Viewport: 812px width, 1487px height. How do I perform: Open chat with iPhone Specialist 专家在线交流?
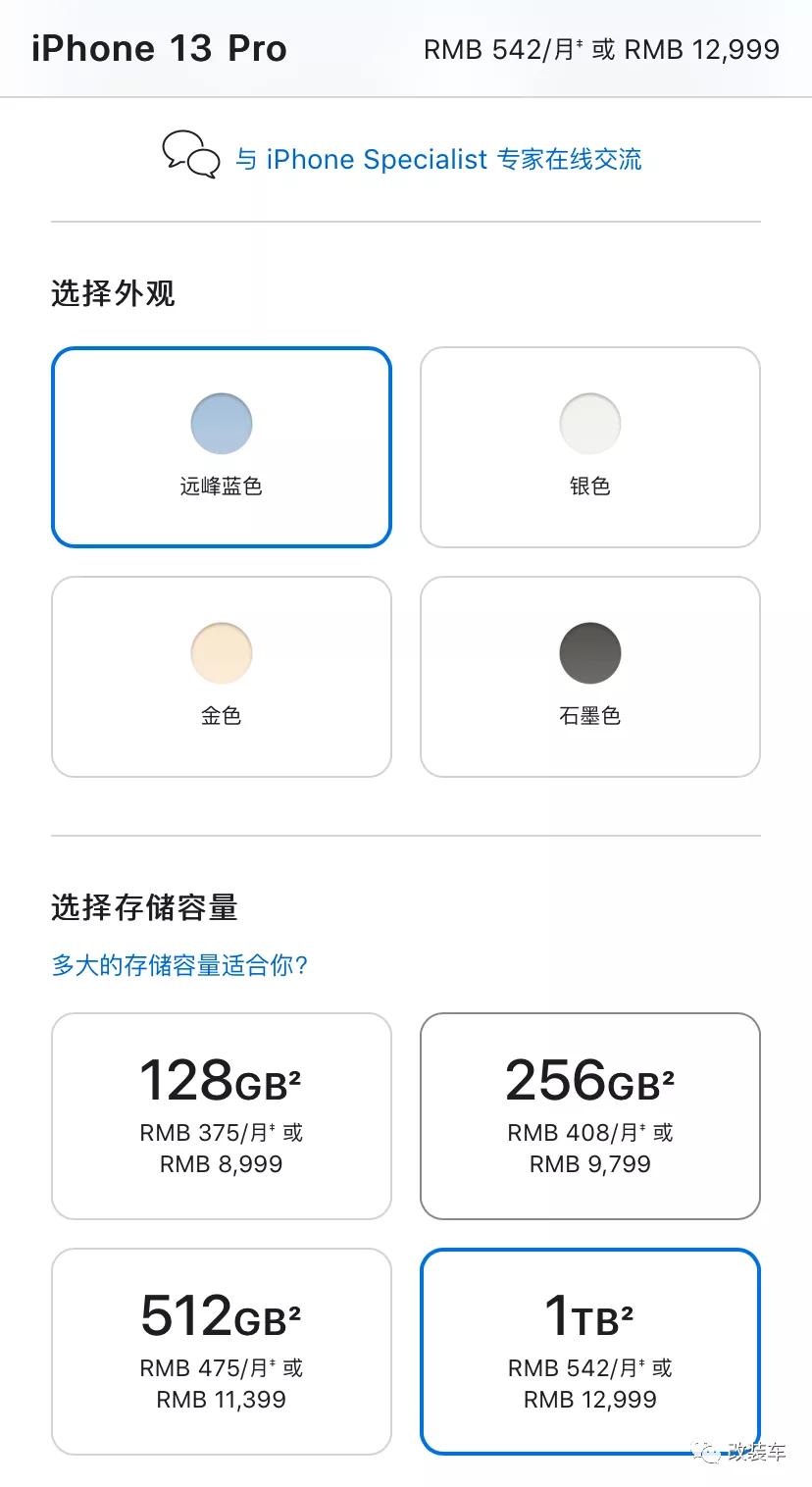[x=439, y=159]
